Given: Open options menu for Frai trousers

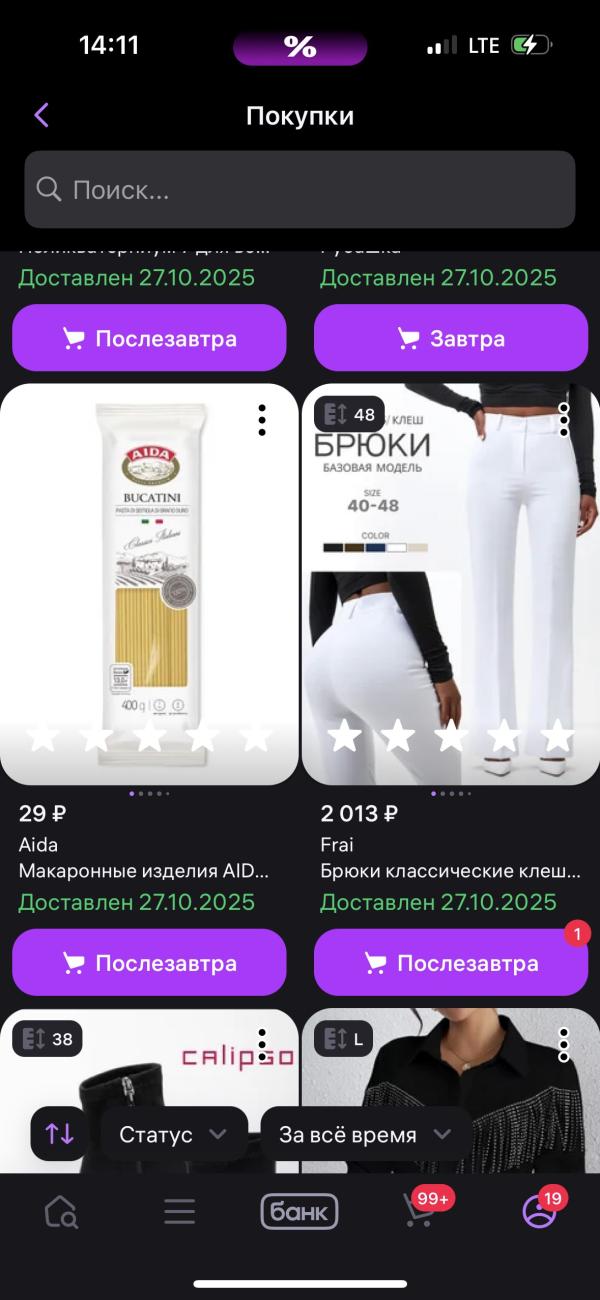Looking at the screenshot, I should point(564,420).
